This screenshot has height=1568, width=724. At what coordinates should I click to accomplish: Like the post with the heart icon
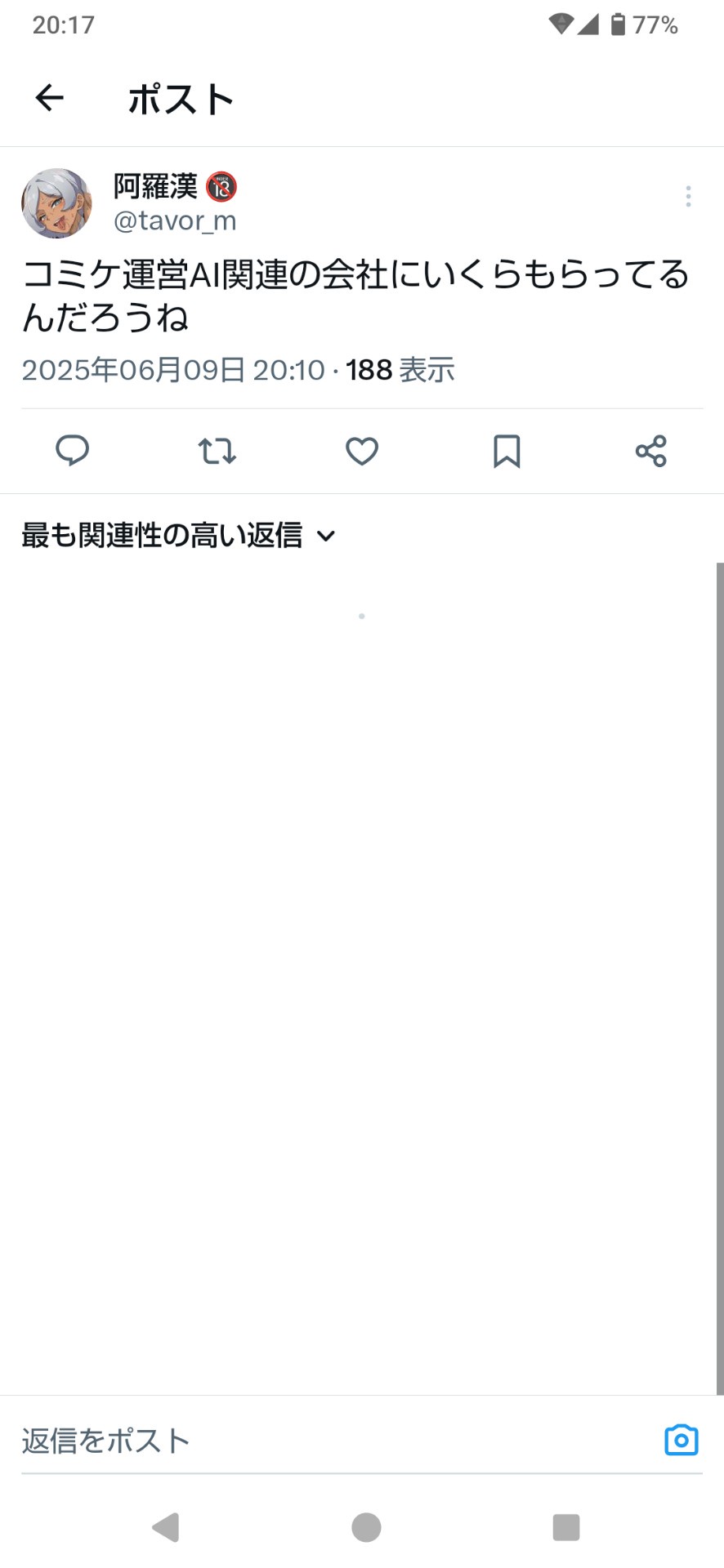362,451
